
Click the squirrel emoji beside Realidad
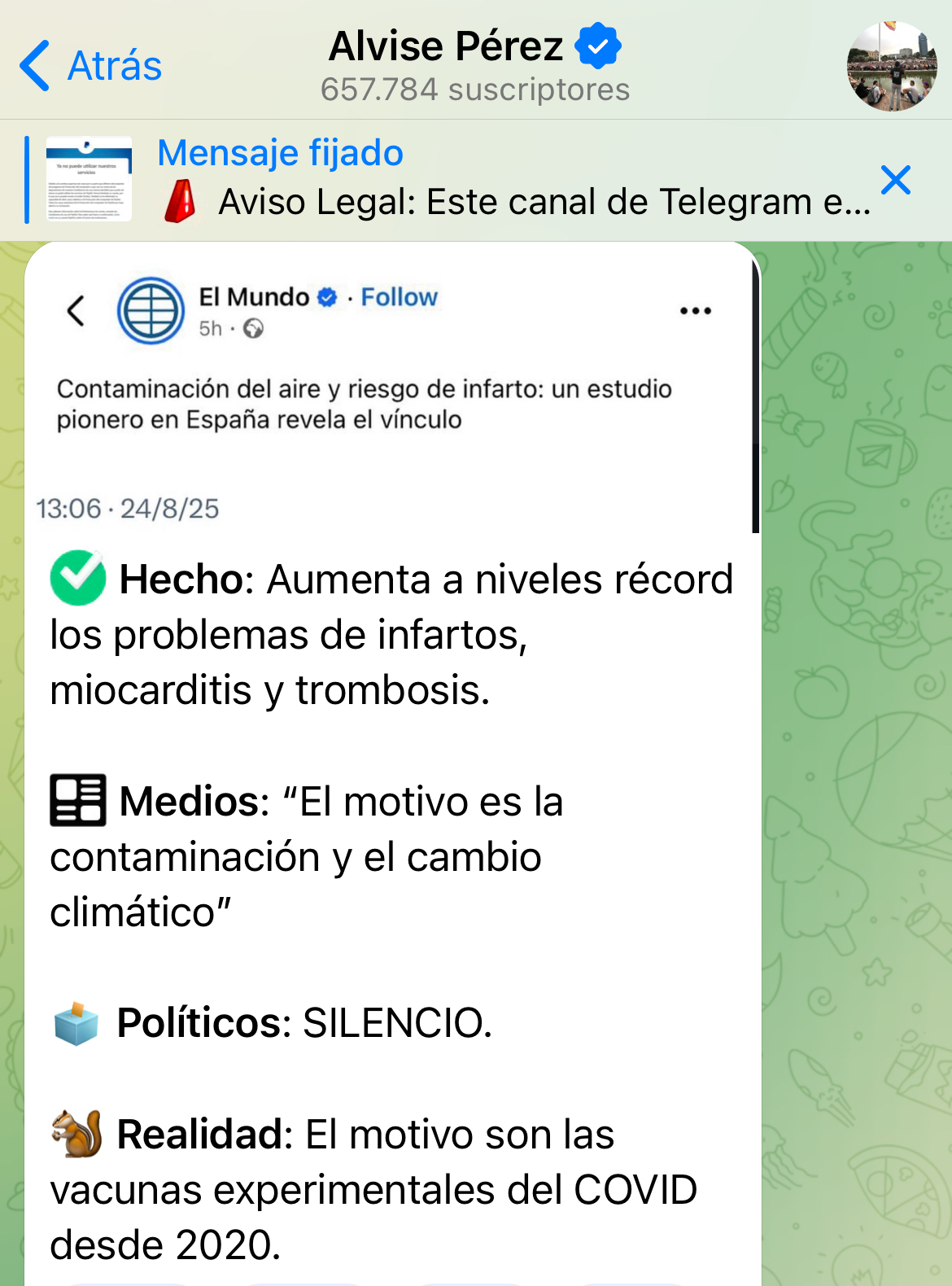[x=76, y=1131]
